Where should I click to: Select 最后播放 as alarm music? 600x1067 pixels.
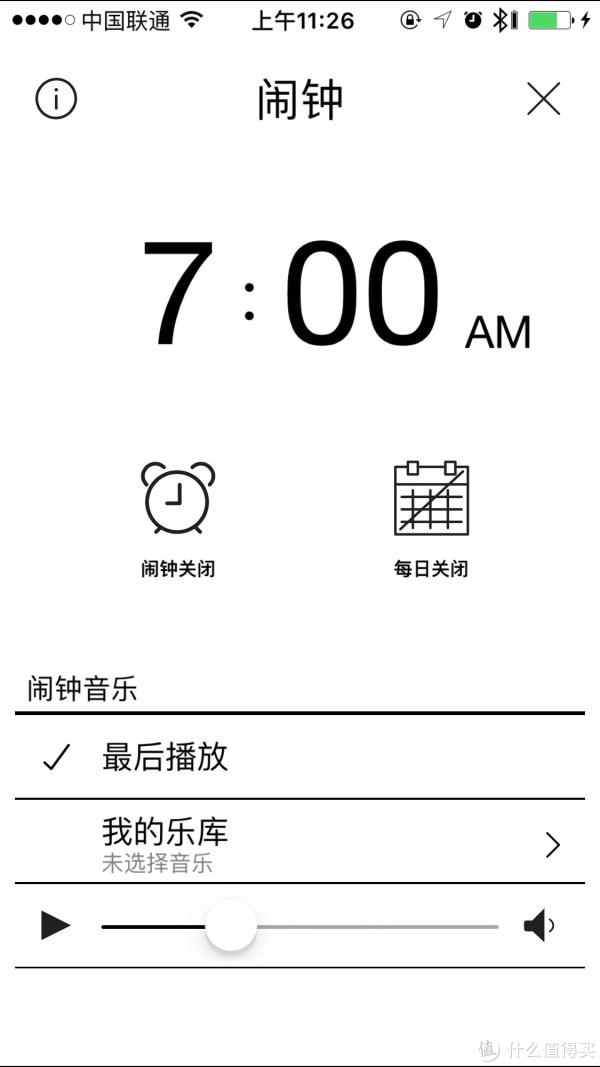tap(165, 757)
